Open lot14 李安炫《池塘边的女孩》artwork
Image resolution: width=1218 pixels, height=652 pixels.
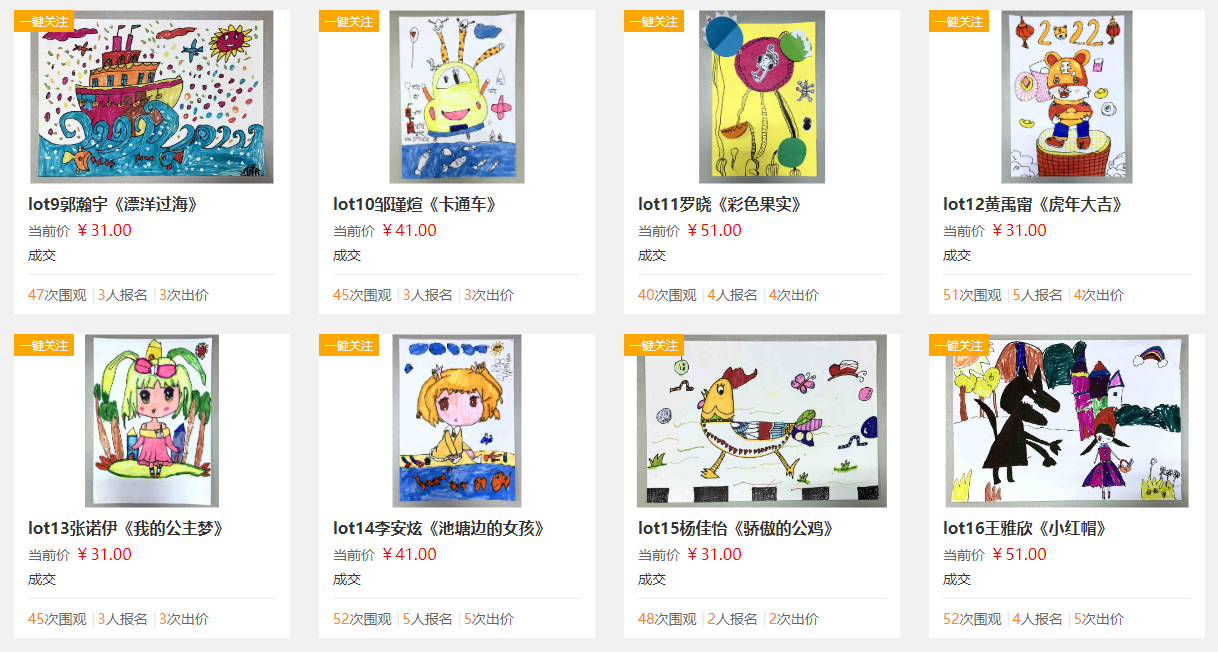tap(456, 422)
